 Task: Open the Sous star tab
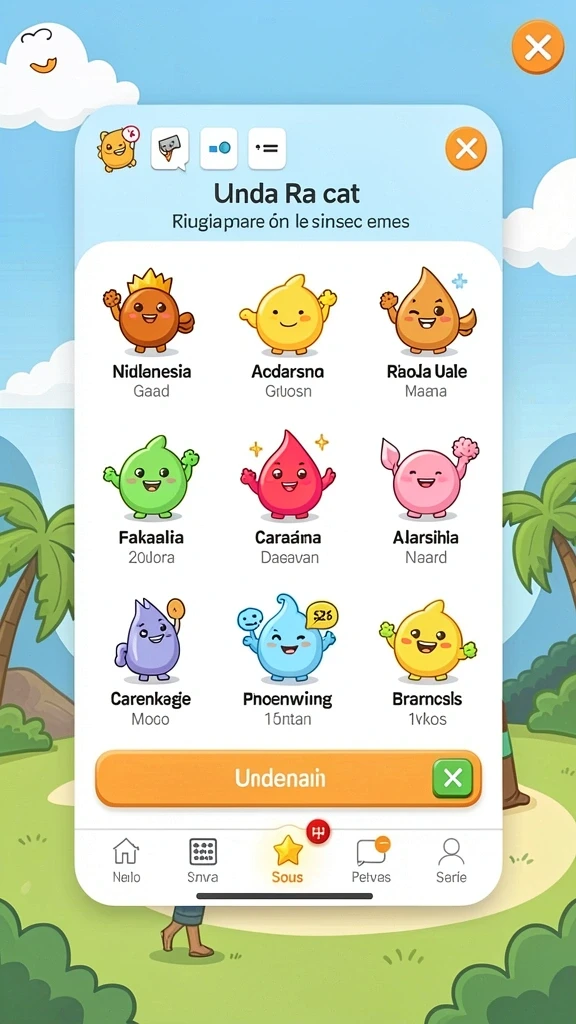[287, 859]
